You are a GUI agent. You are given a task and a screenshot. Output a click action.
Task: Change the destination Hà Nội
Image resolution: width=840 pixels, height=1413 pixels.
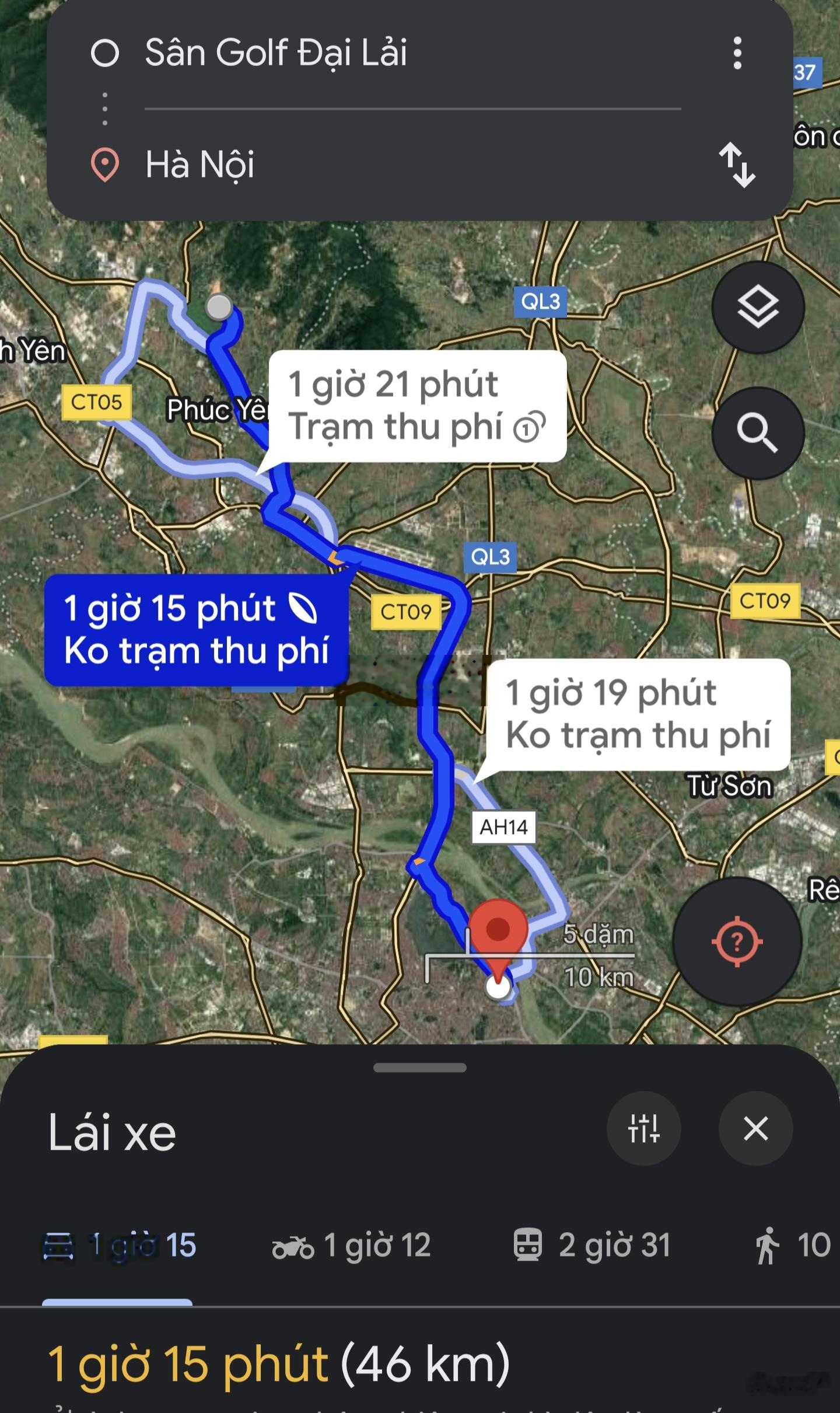point(199,165)
